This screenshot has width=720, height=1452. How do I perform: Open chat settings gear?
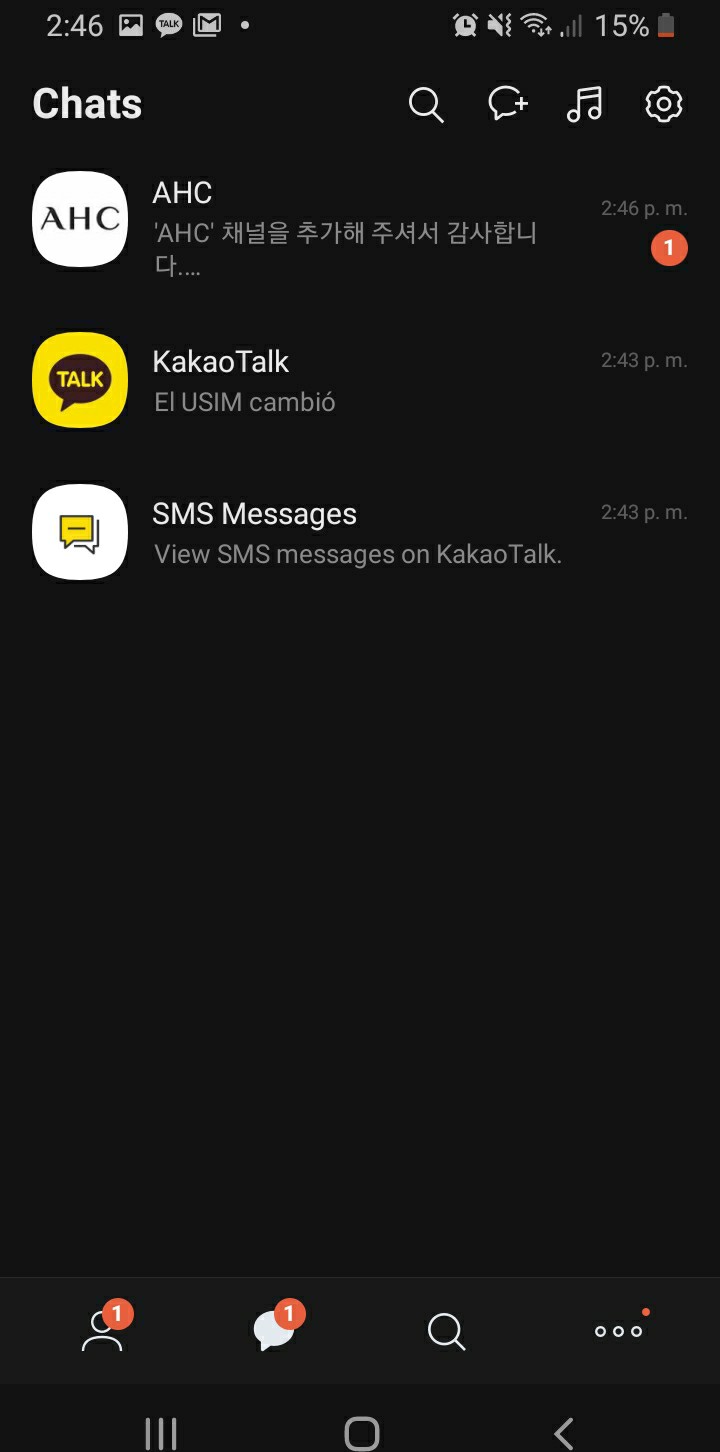click(x=664, y=104)
